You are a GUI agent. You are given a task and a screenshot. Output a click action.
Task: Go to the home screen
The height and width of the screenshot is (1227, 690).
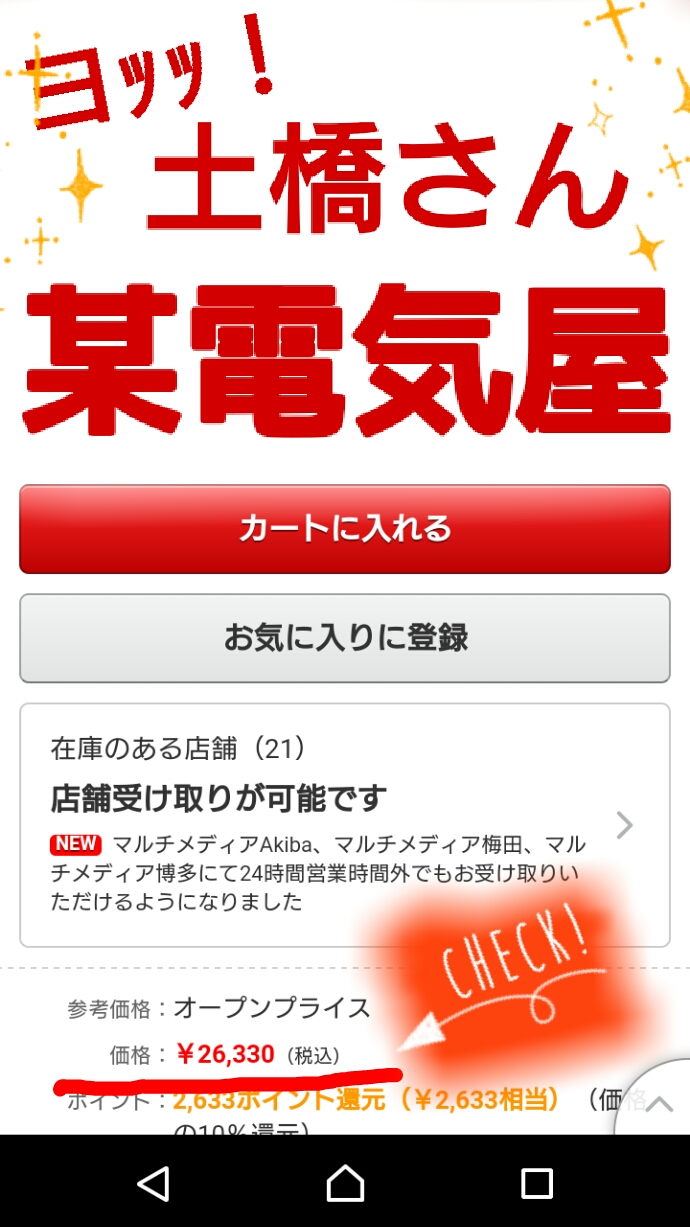tap(345, 1183)
